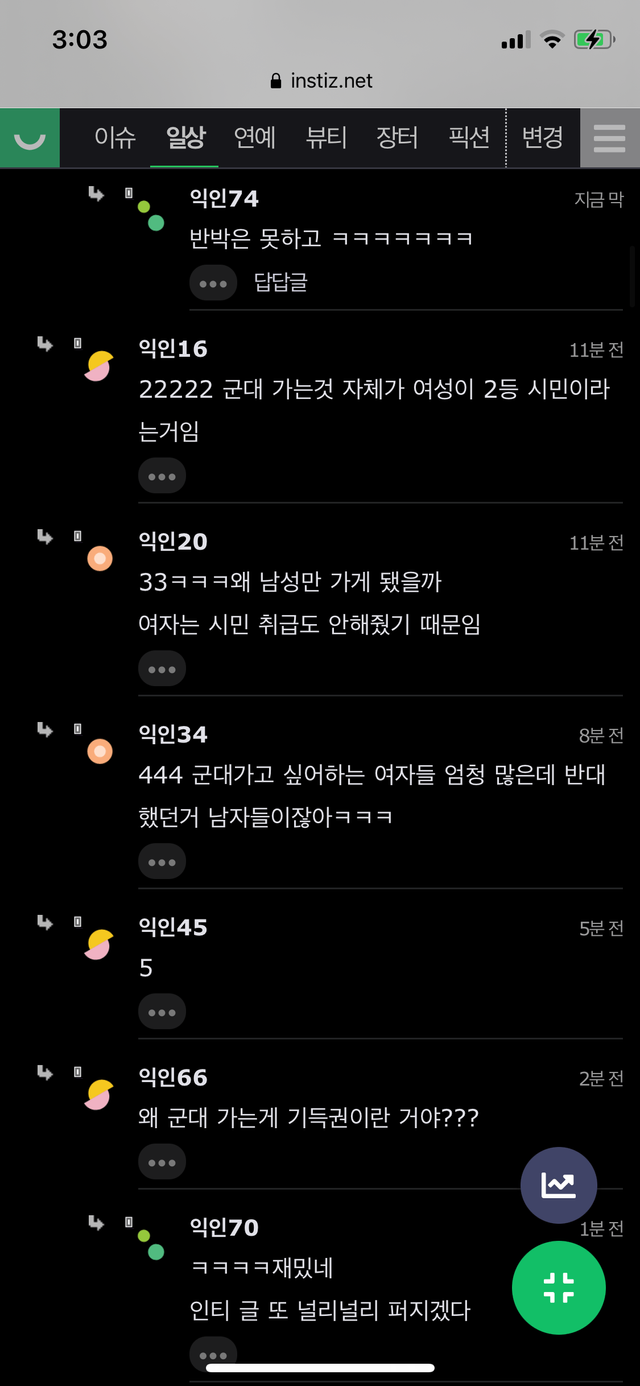Screen dimensions: 640x1386
Task: Switch to the 픽션 tab
Action: (469, 137)
